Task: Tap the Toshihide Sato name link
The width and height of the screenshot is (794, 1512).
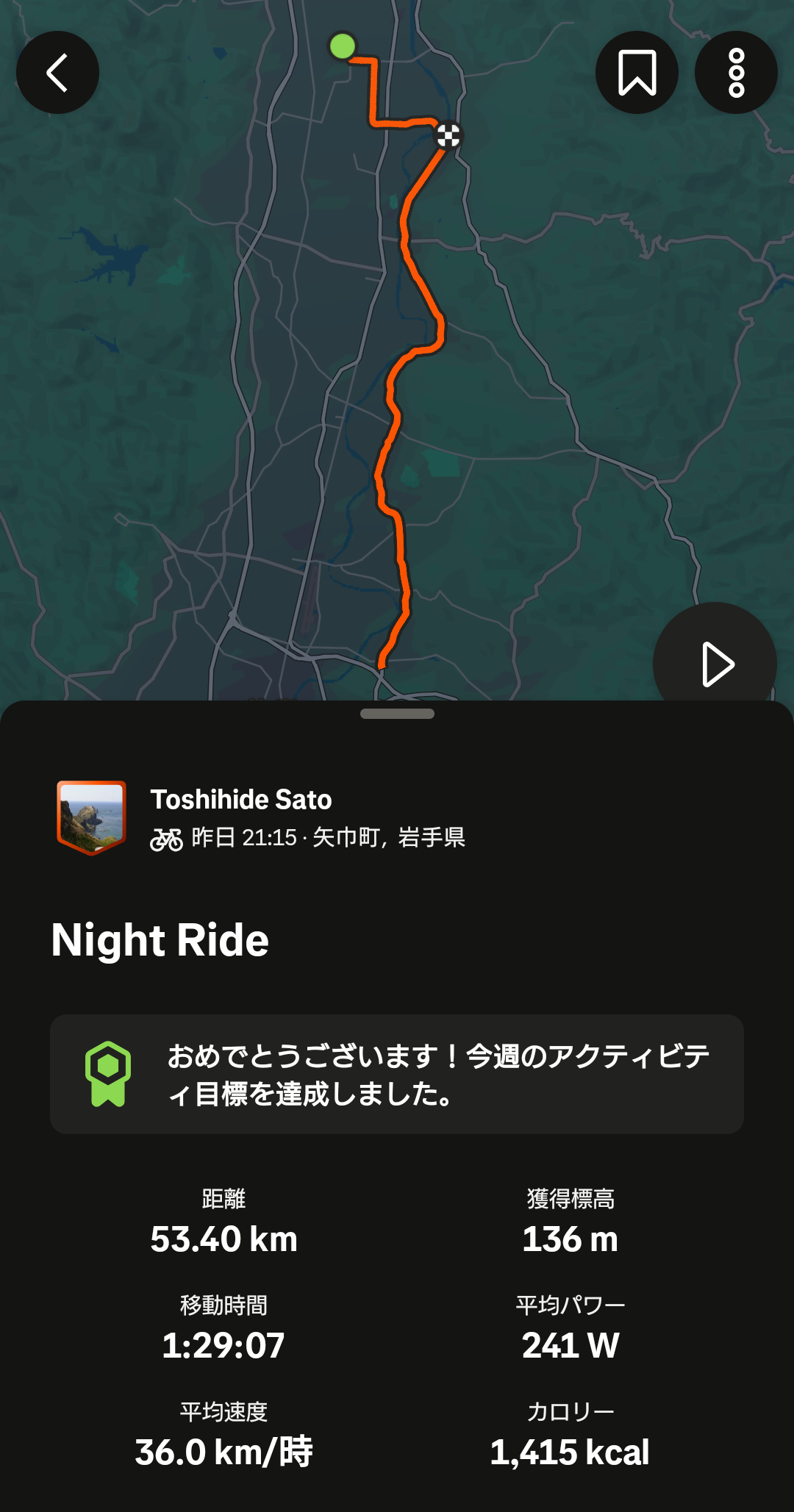Action: [241, 800]
